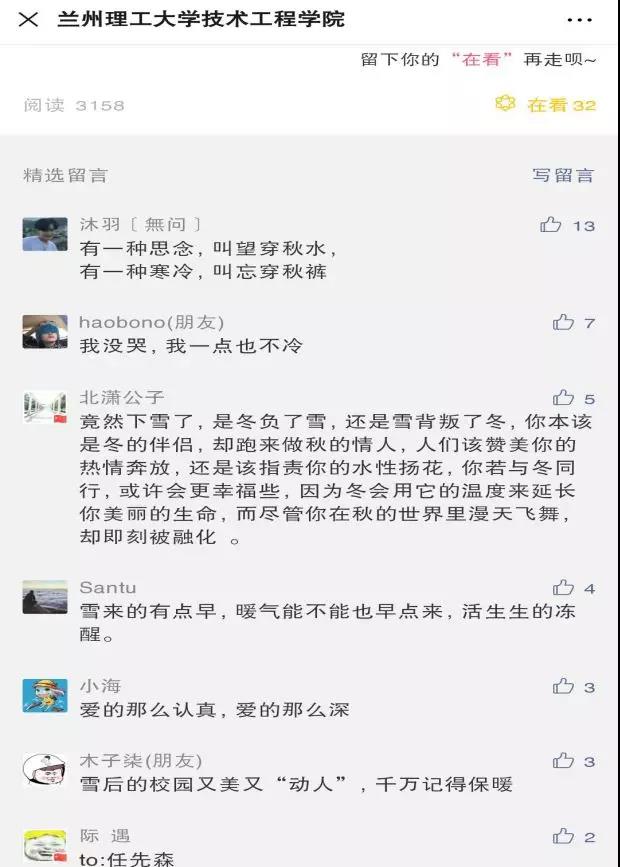Tap the 在看 button with count 32
Image resolution: width=620 pixels, height=867 pixels.
546,105
